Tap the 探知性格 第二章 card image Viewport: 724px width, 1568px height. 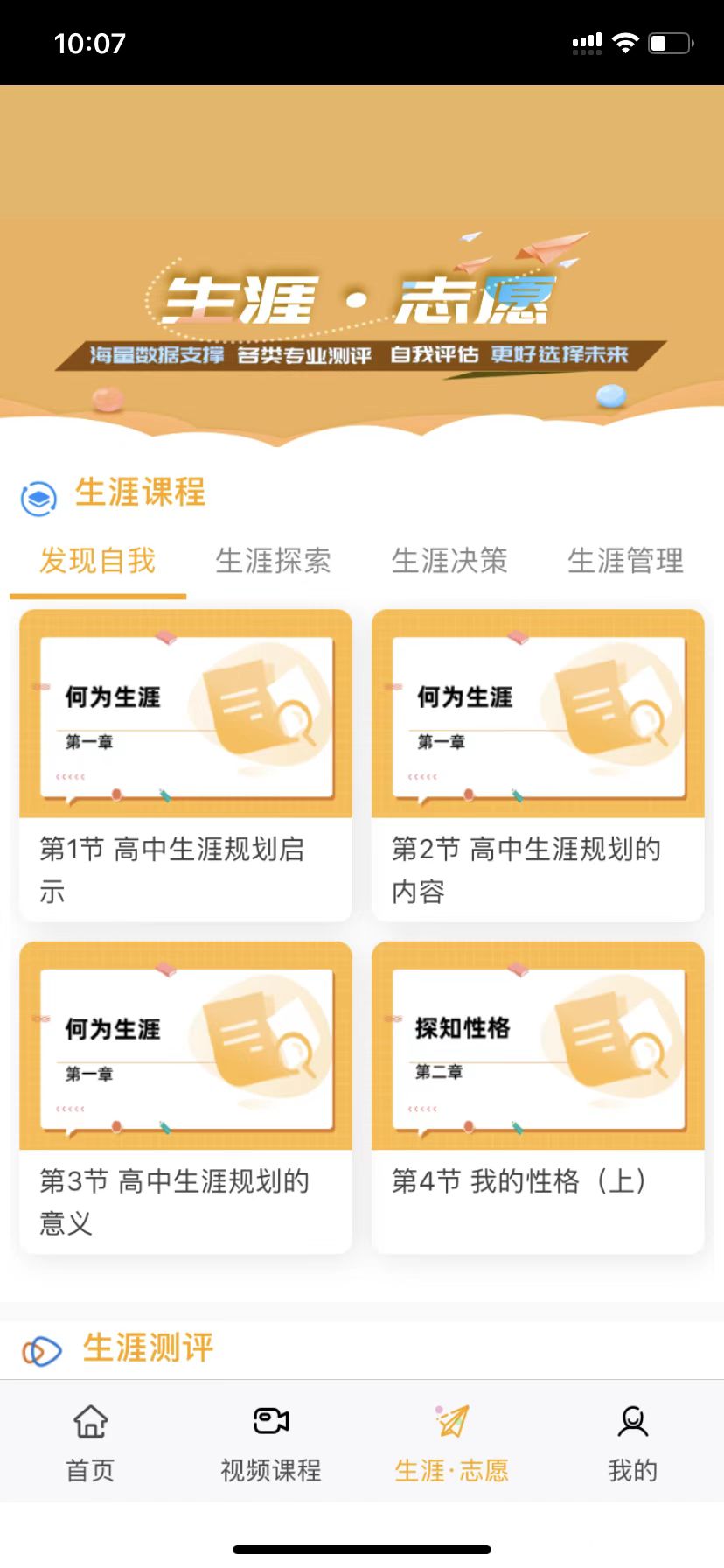click(537, 1046)
